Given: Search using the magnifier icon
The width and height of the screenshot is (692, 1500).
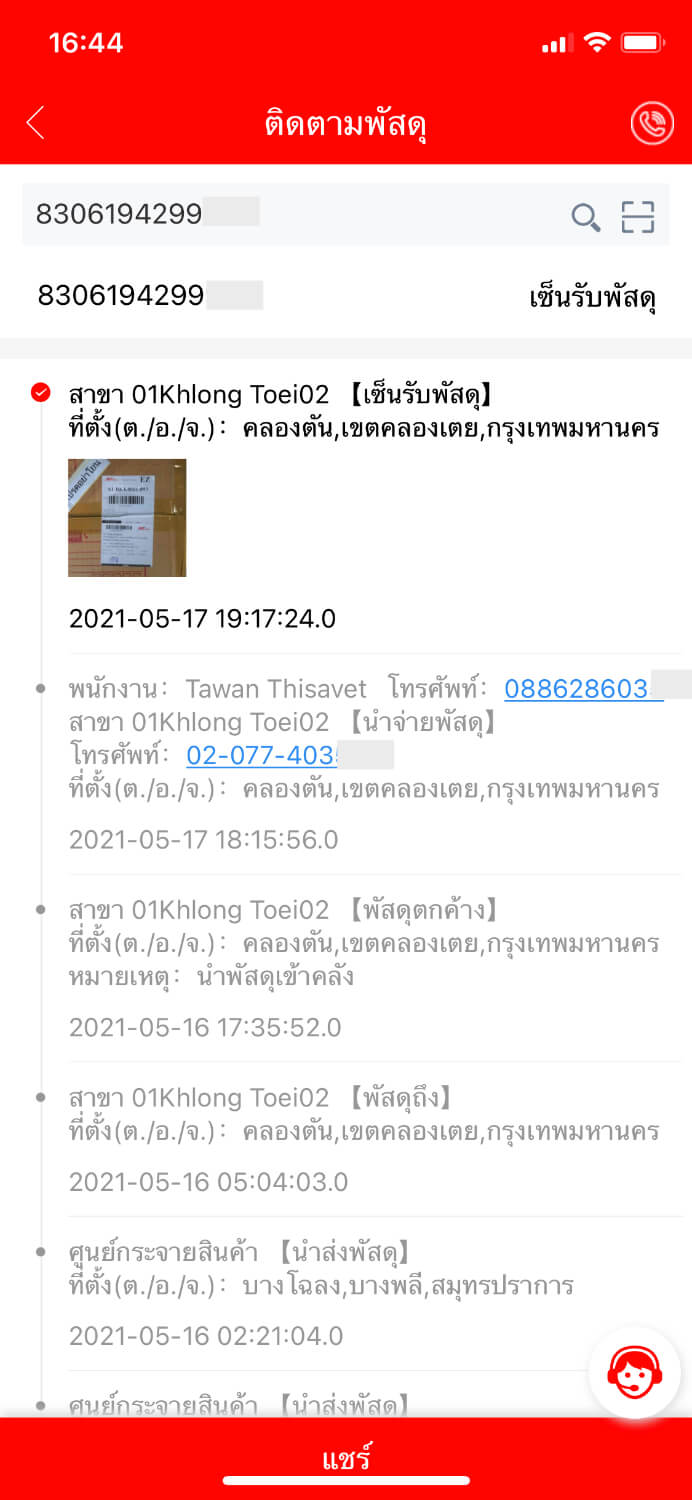Looking at the screenshot, I should coord(585,216).
